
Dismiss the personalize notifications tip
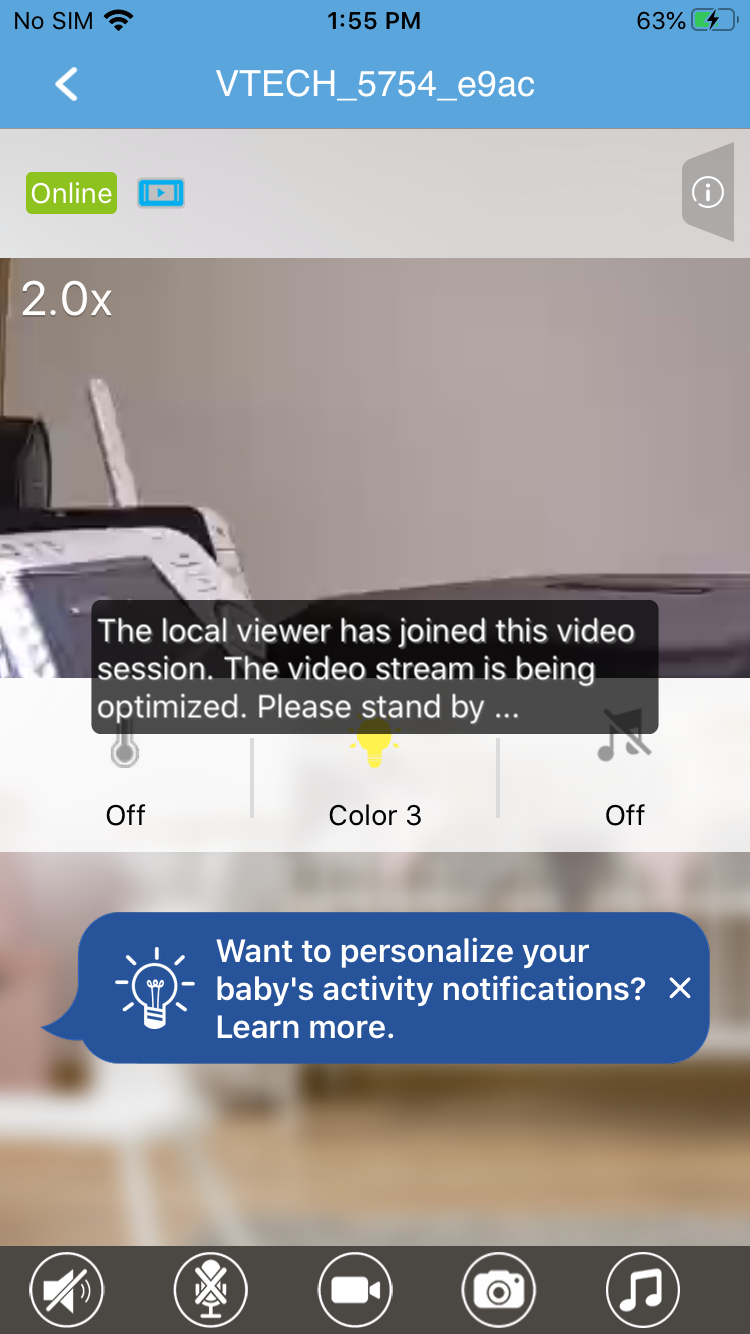tap(680, 988)
